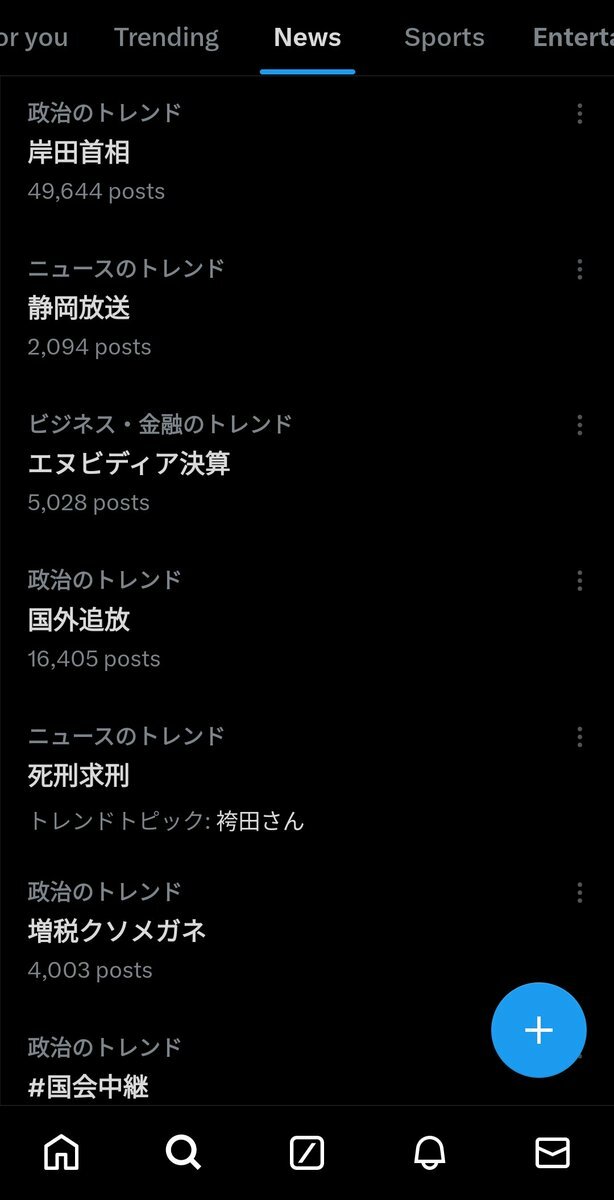The height and width of the screenshot is (1200, 614).
Task: Open the 国外追放 trend
Action: click(307, 620)
